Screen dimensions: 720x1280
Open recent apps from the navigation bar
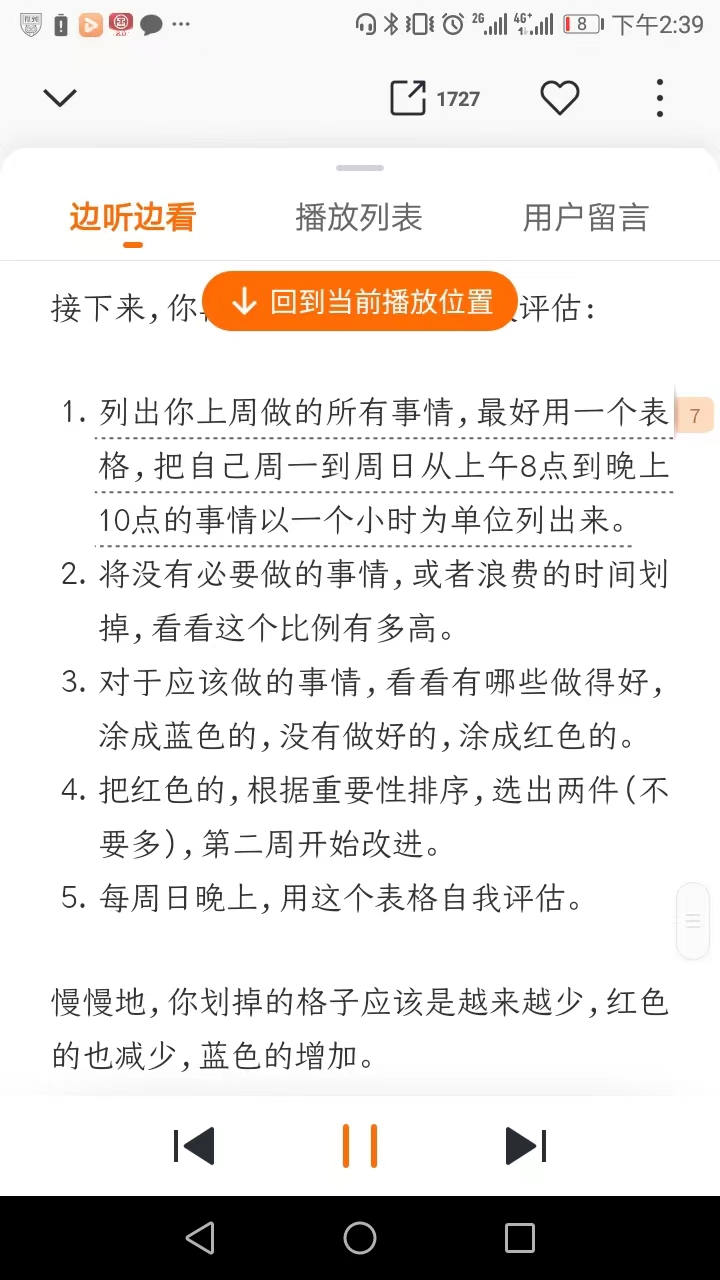520,1238
